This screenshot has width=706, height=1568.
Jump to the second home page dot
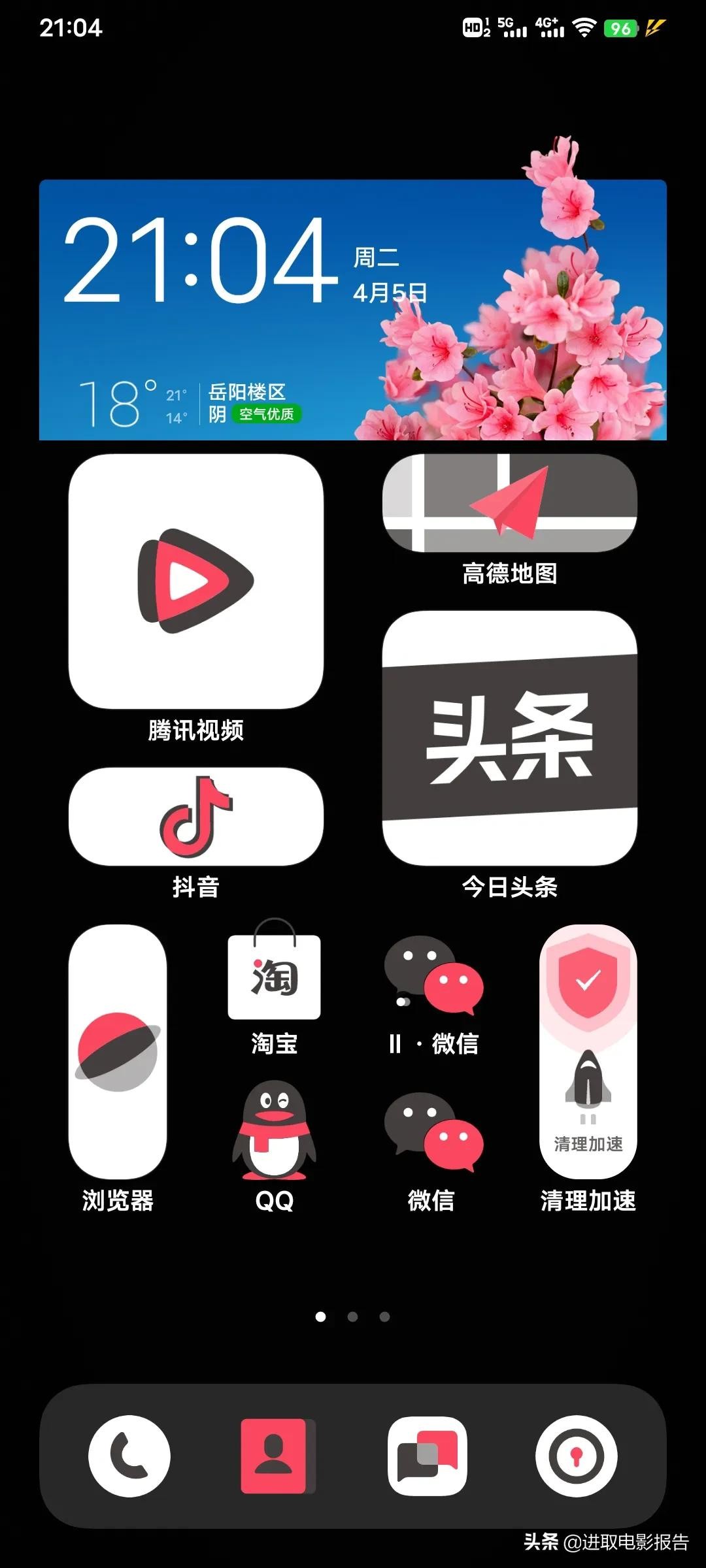(x=353, y=1316)
